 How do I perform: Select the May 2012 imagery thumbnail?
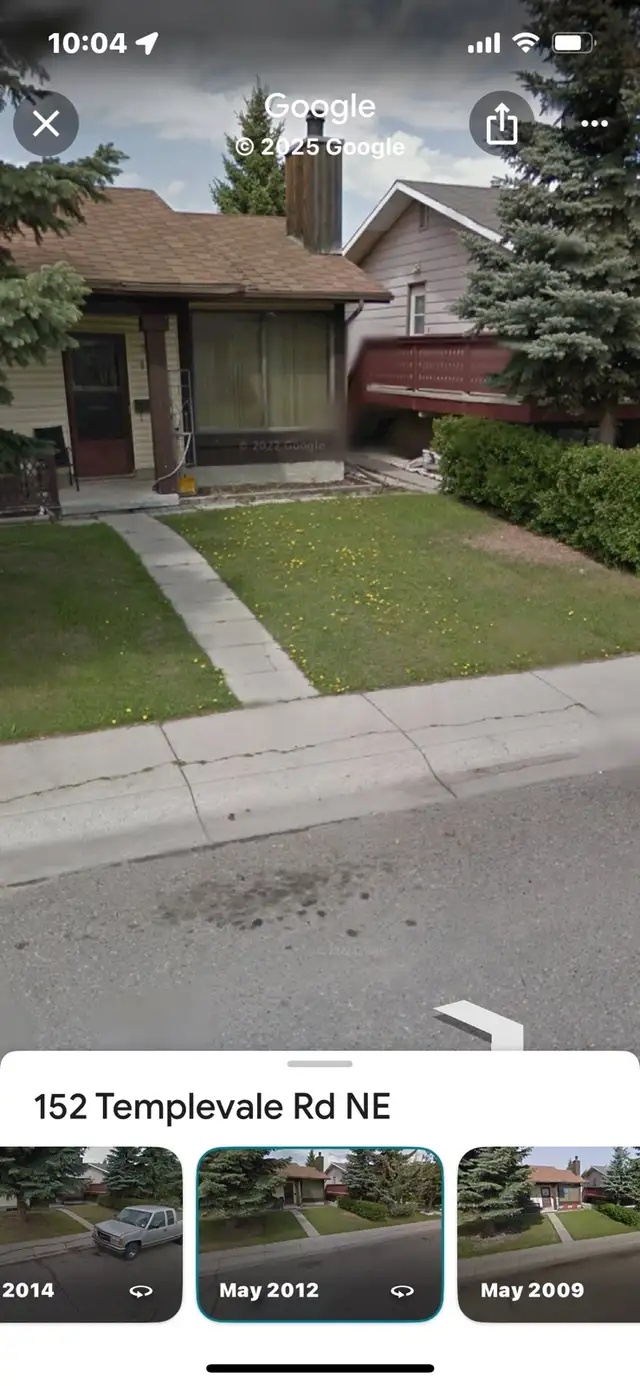coord(319,1233)
